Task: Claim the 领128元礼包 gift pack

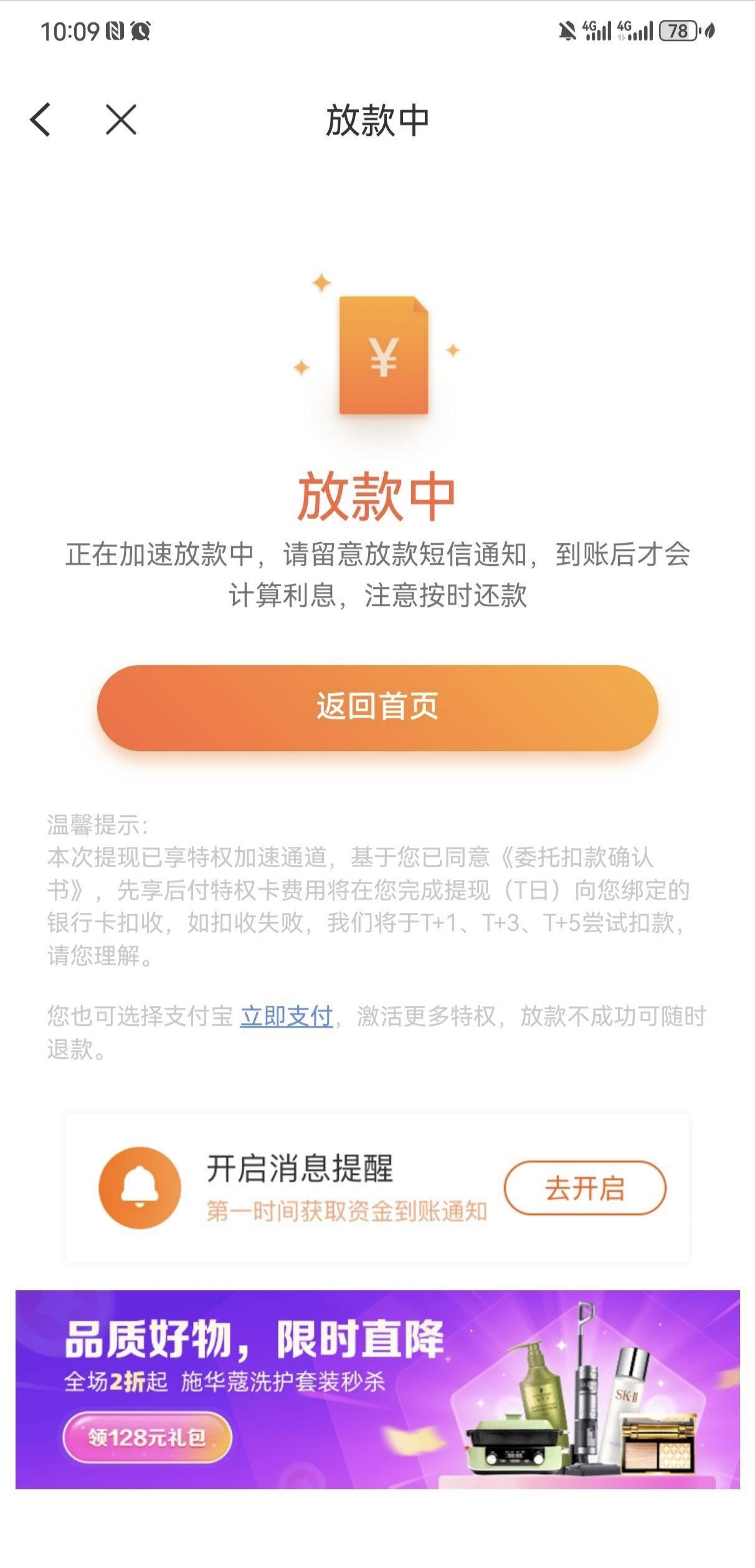Action: (147, 1438)
